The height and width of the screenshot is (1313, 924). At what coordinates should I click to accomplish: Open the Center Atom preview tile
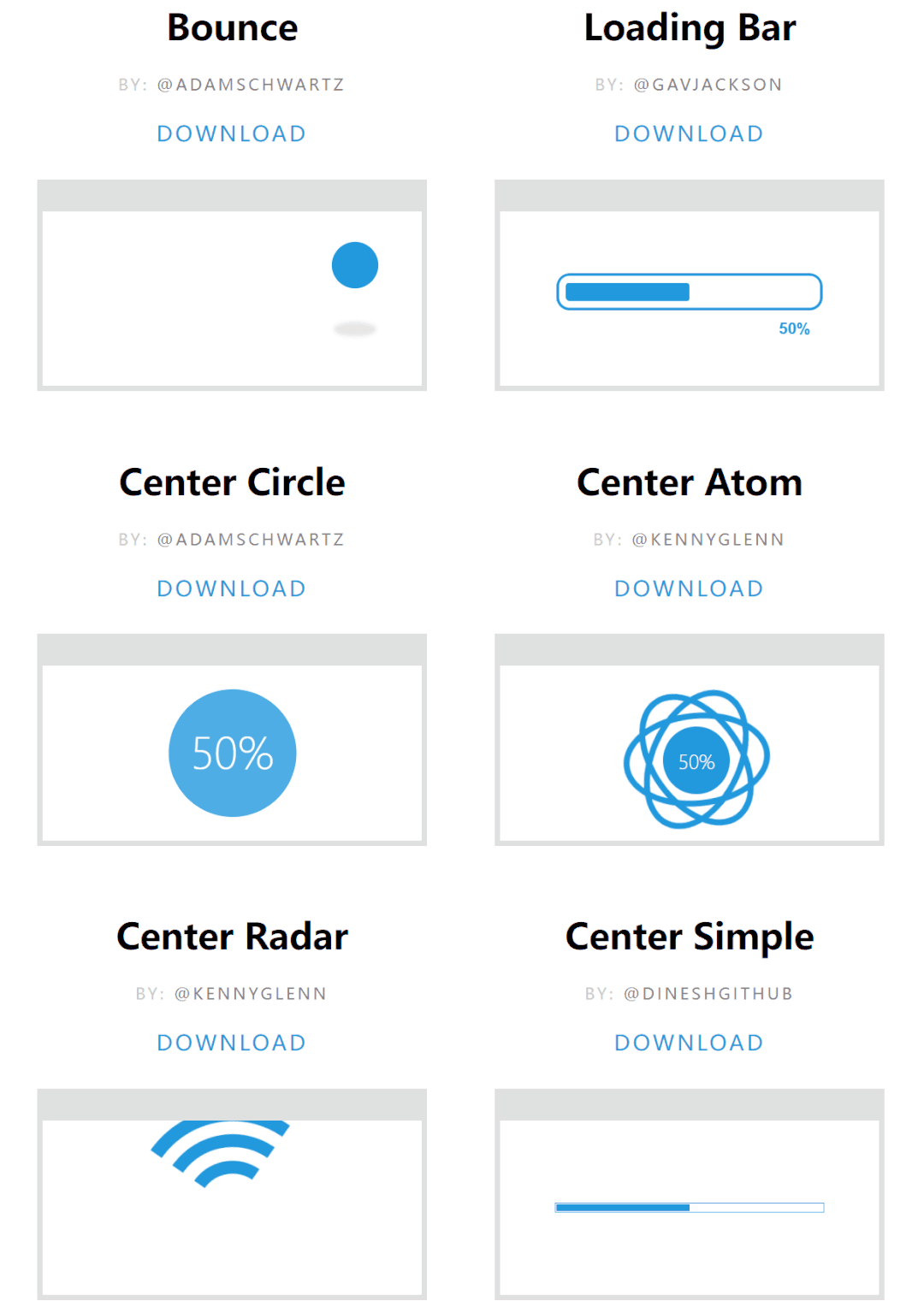[689, 740]
